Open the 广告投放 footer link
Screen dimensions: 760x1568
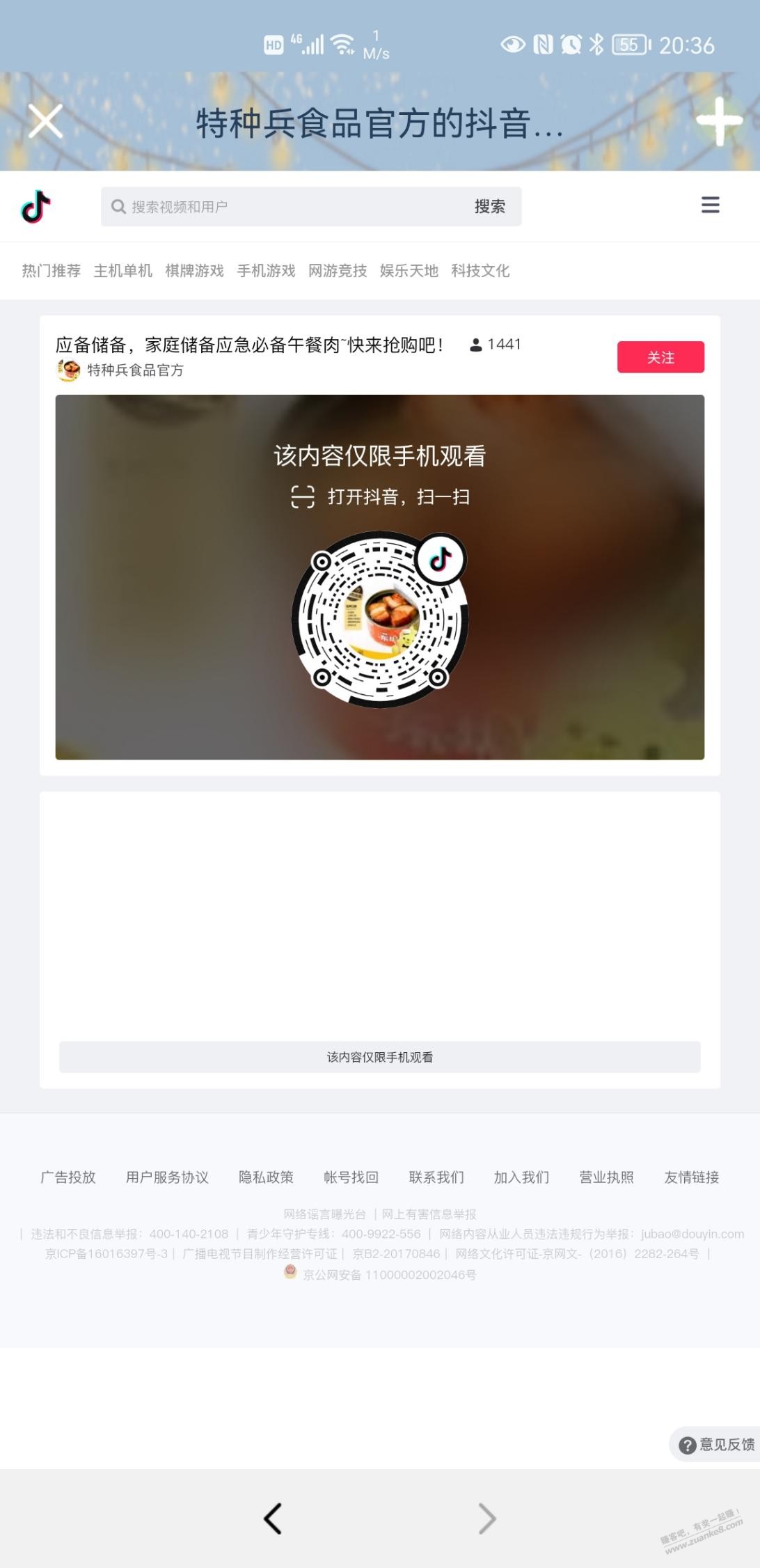pos(68,1177)
